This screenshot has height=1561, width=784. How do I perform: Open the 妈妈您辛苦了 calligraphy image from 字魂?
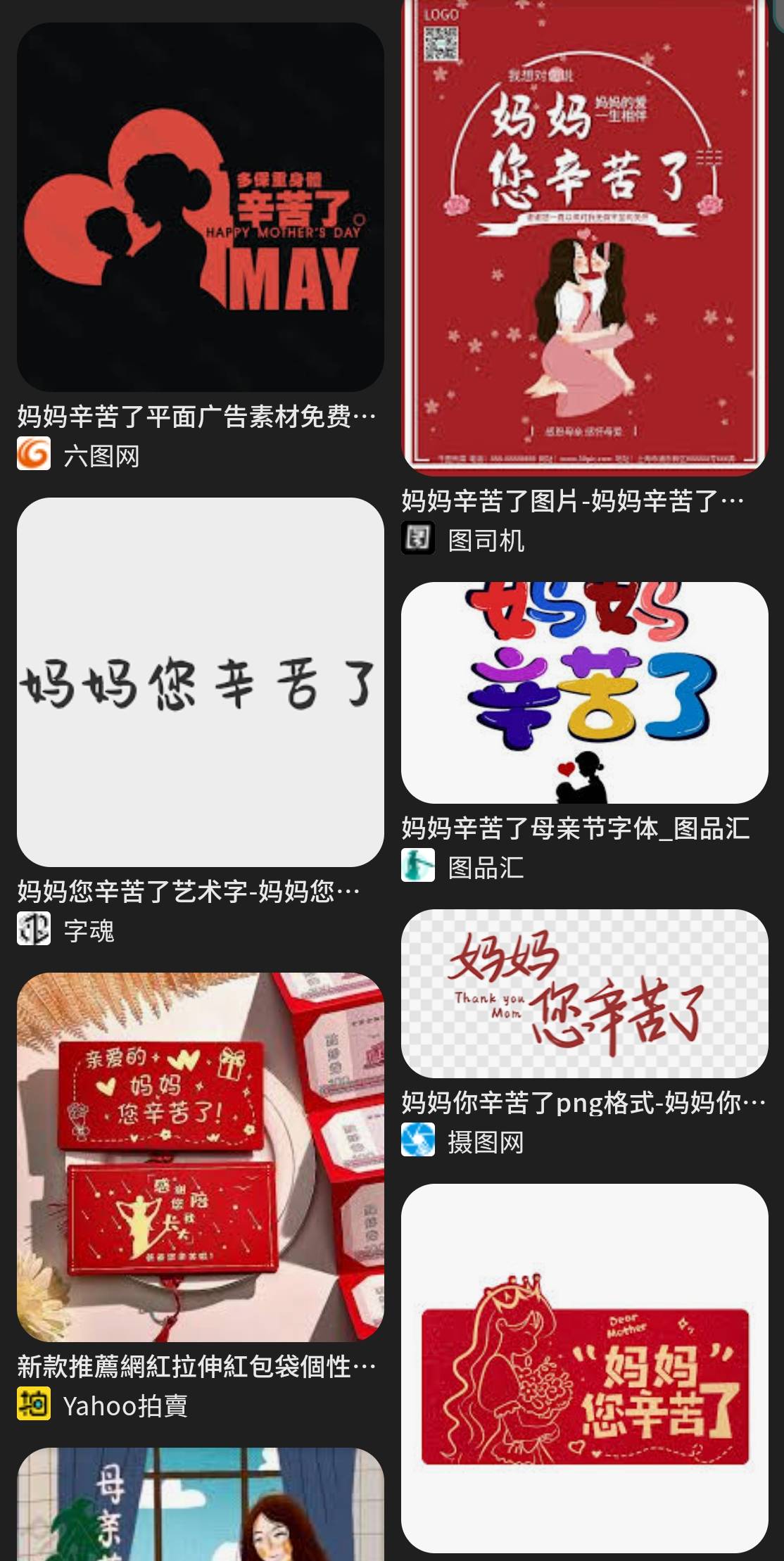click(200, 681)
